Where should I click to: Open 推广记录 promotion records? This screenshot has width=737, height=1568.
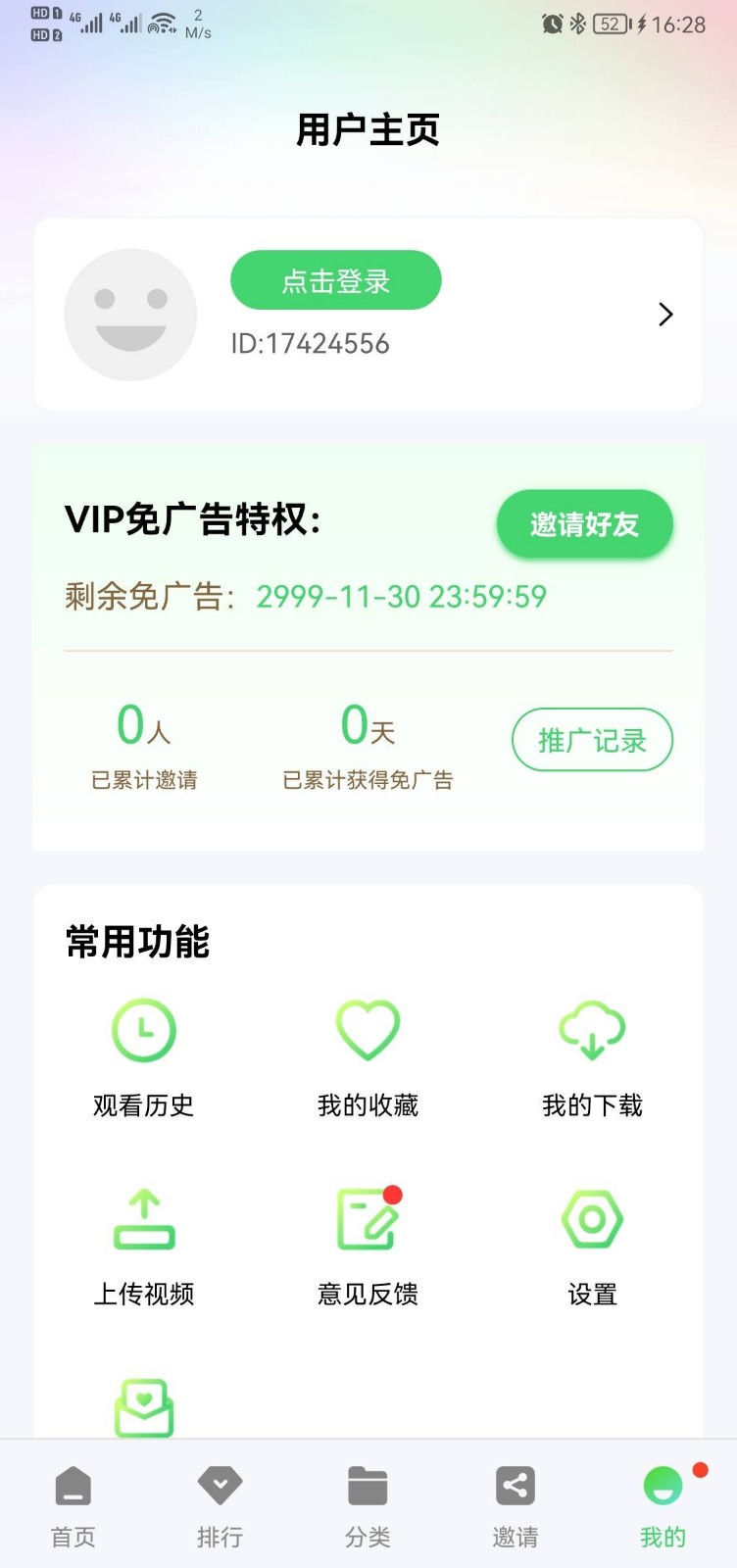click(x=592, y=740)
